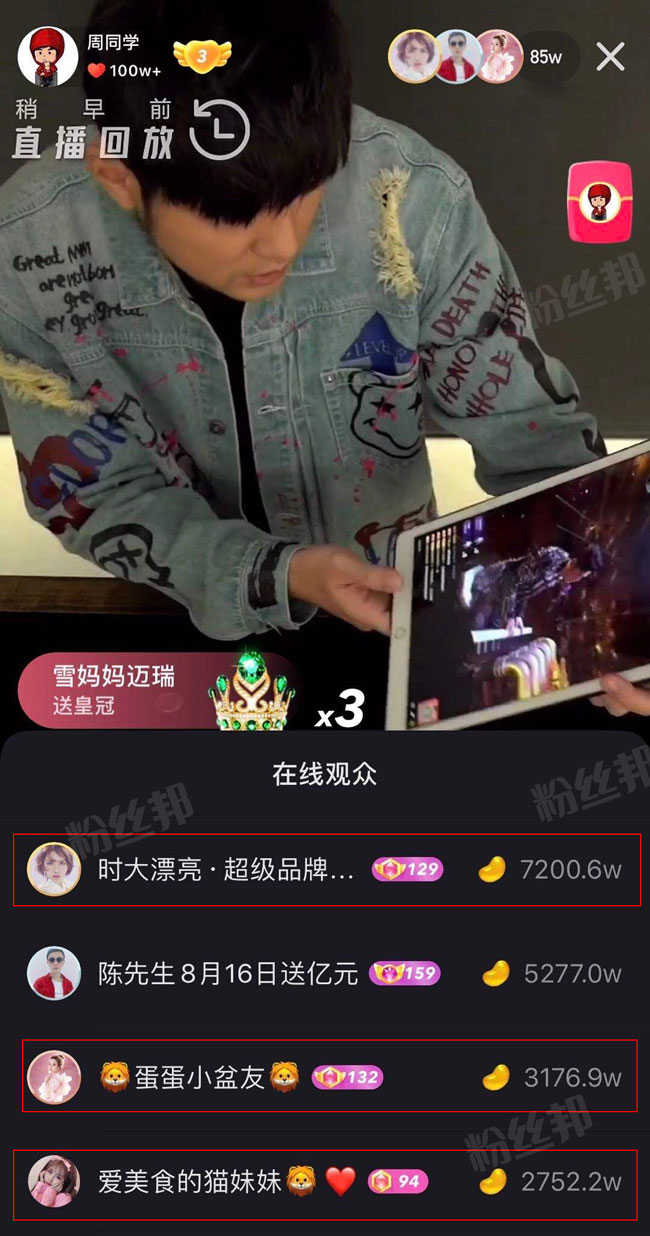Viewport: 650px width, 1236px height.
Task: Open the level 3 winged badge
Action: (x=201, y=56)
